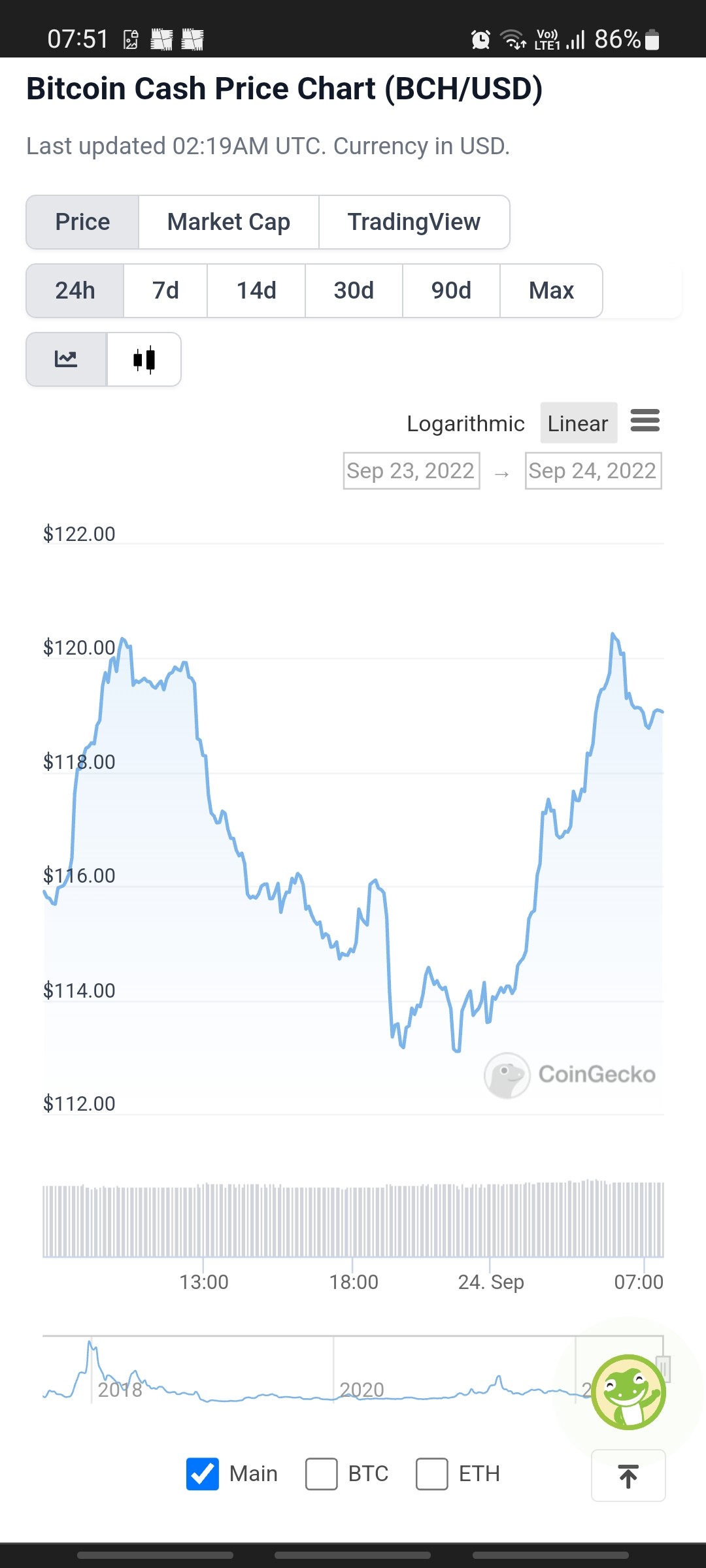
Task: Open the TradingView chart tab
Action: 414,222
